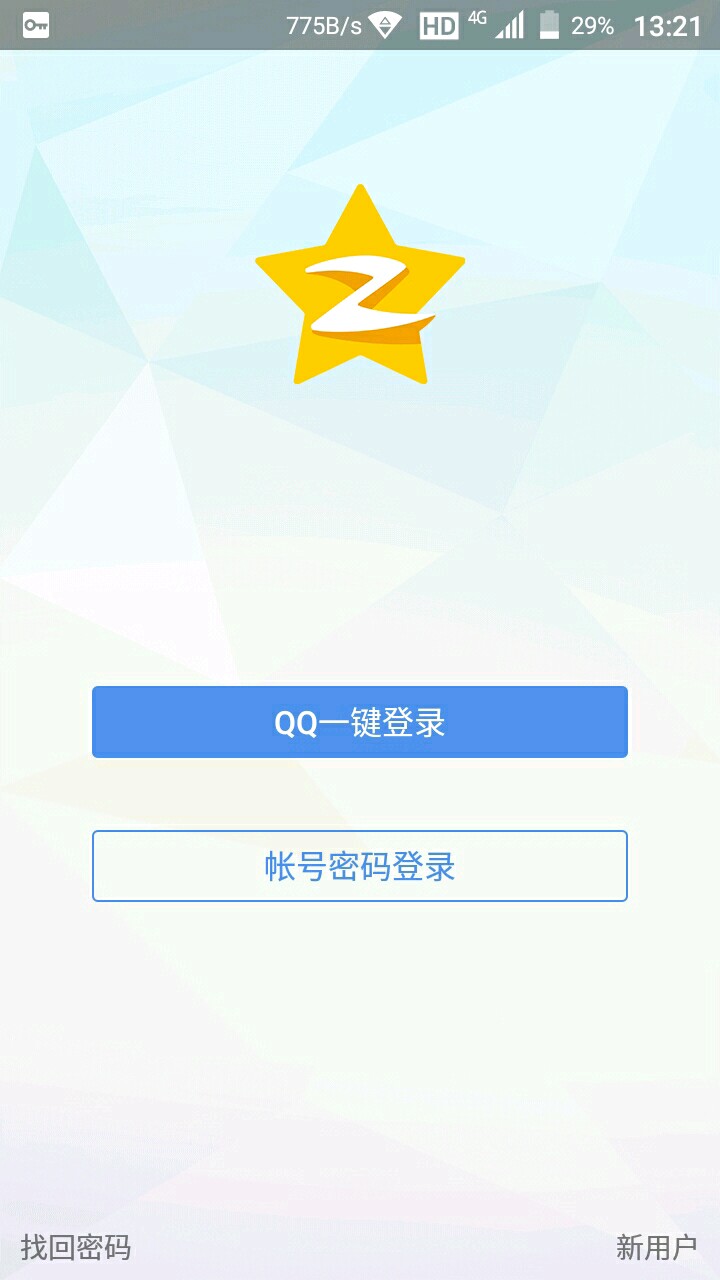Choose 帐号密码登录 to sign in
The height and width of the screenshot is (1280, 720).
point(360,866)
